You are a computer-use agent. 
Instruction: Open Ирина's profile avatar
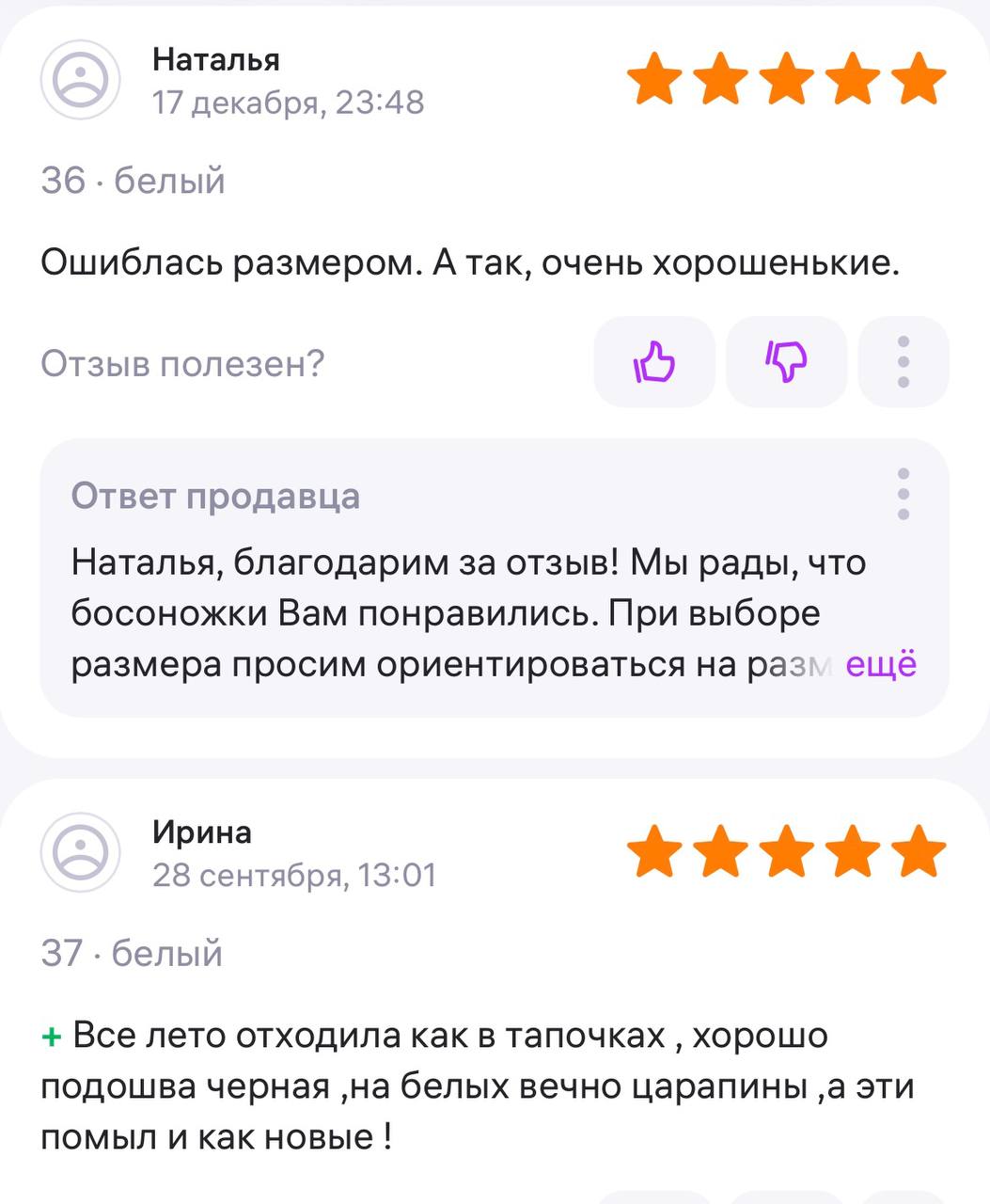[81, 853]
